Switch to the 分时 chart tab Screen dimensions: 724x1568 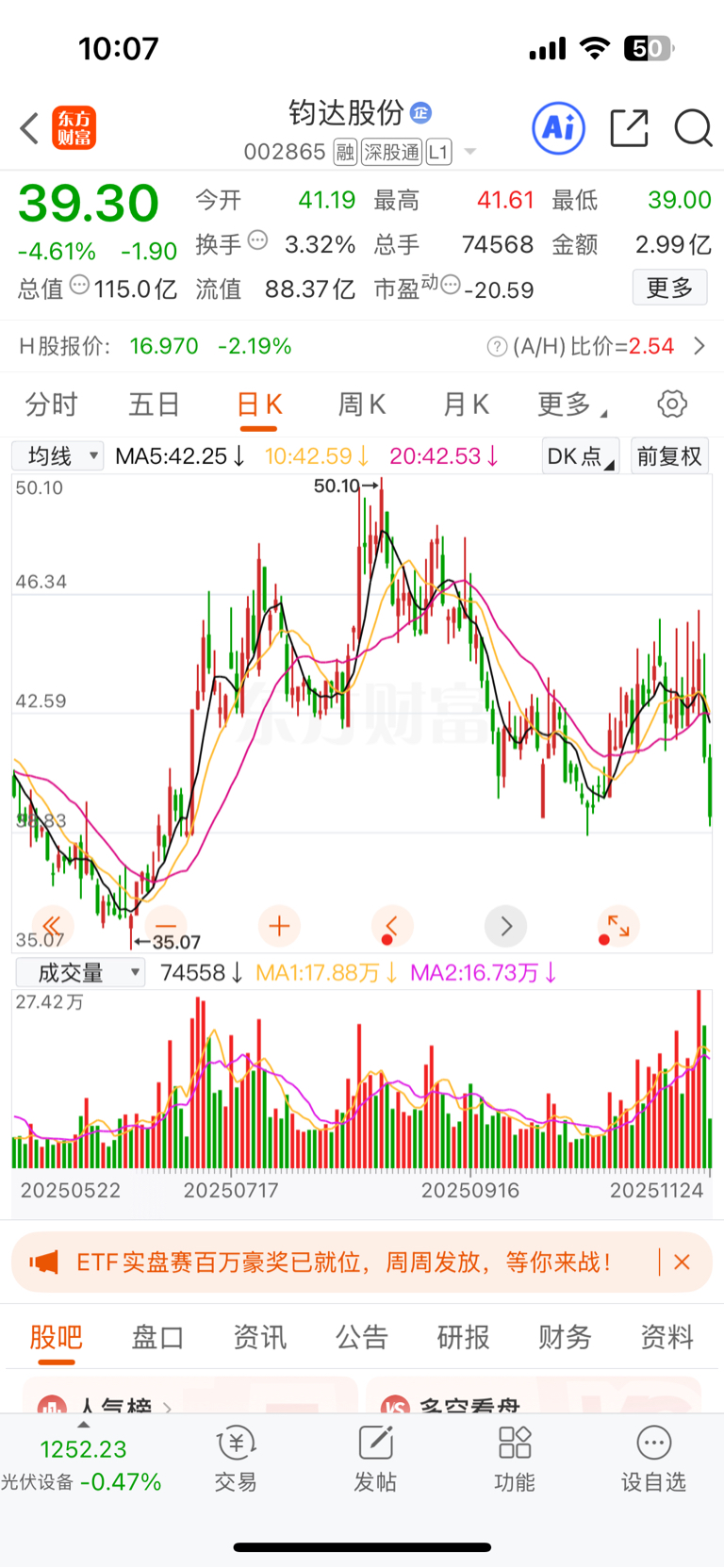[51, 405]
